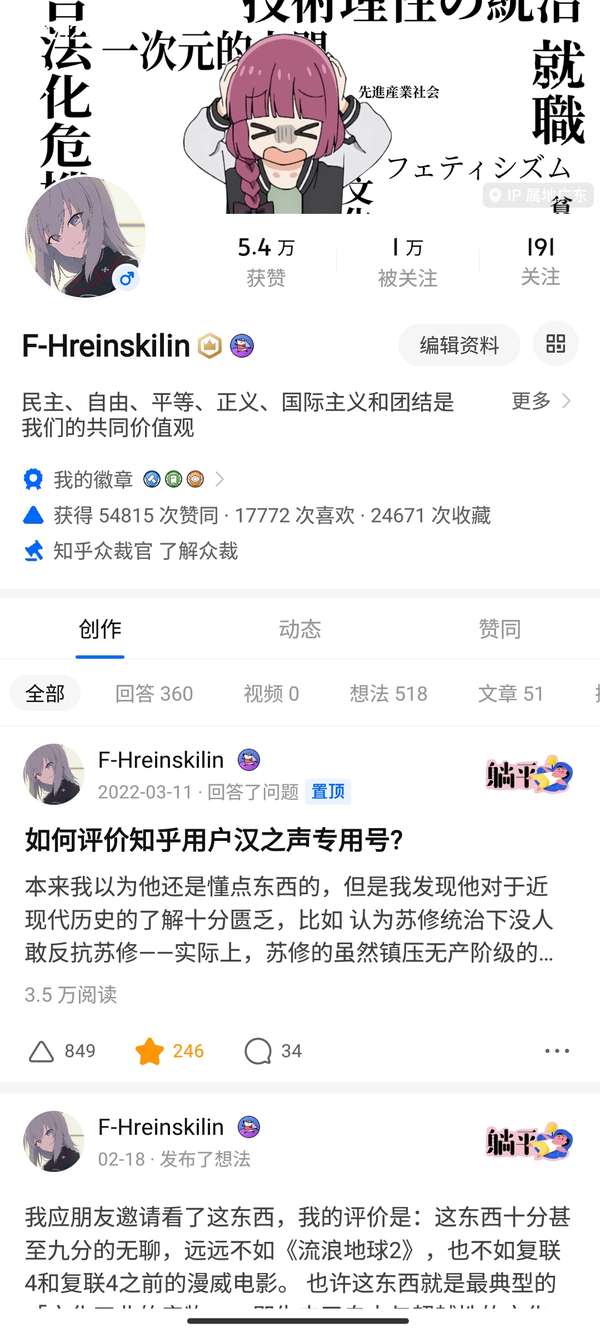Screen dimensions: 600x1333
Task: Toggle the star favorite showing 246
Action: [x=170, y=1051]
